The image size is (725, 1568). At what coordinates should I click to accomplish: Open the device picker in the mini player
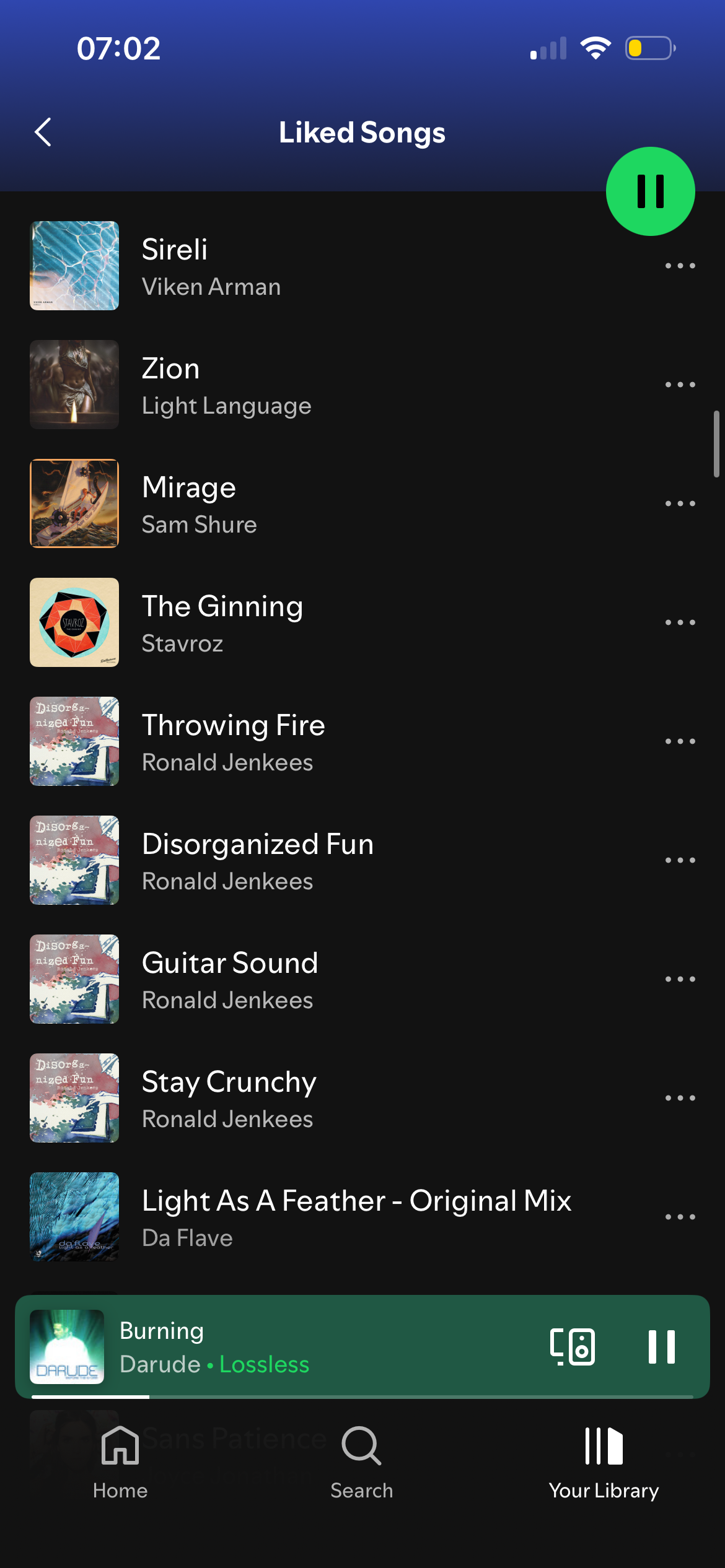[x=572, y=1347]
